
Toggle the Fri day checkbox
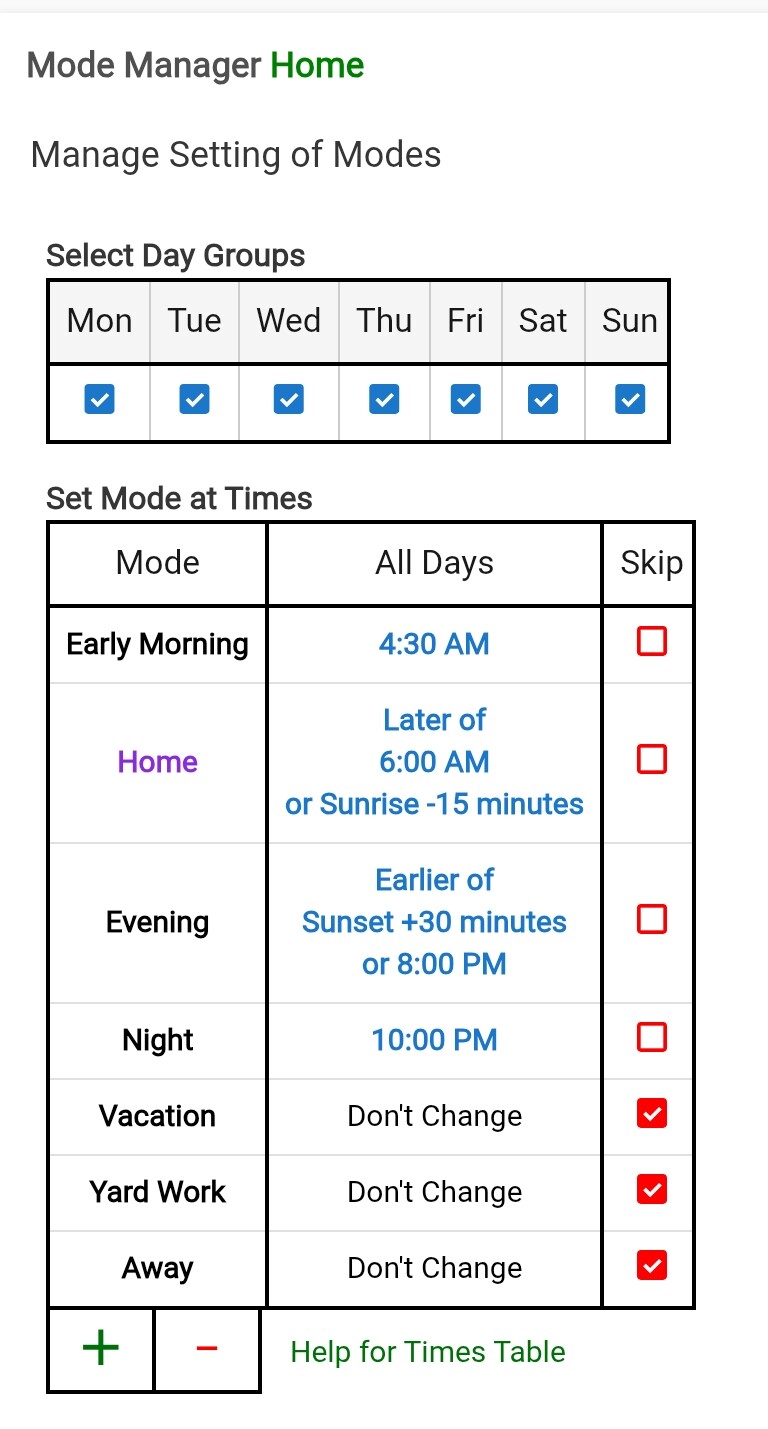click(465, 400)
